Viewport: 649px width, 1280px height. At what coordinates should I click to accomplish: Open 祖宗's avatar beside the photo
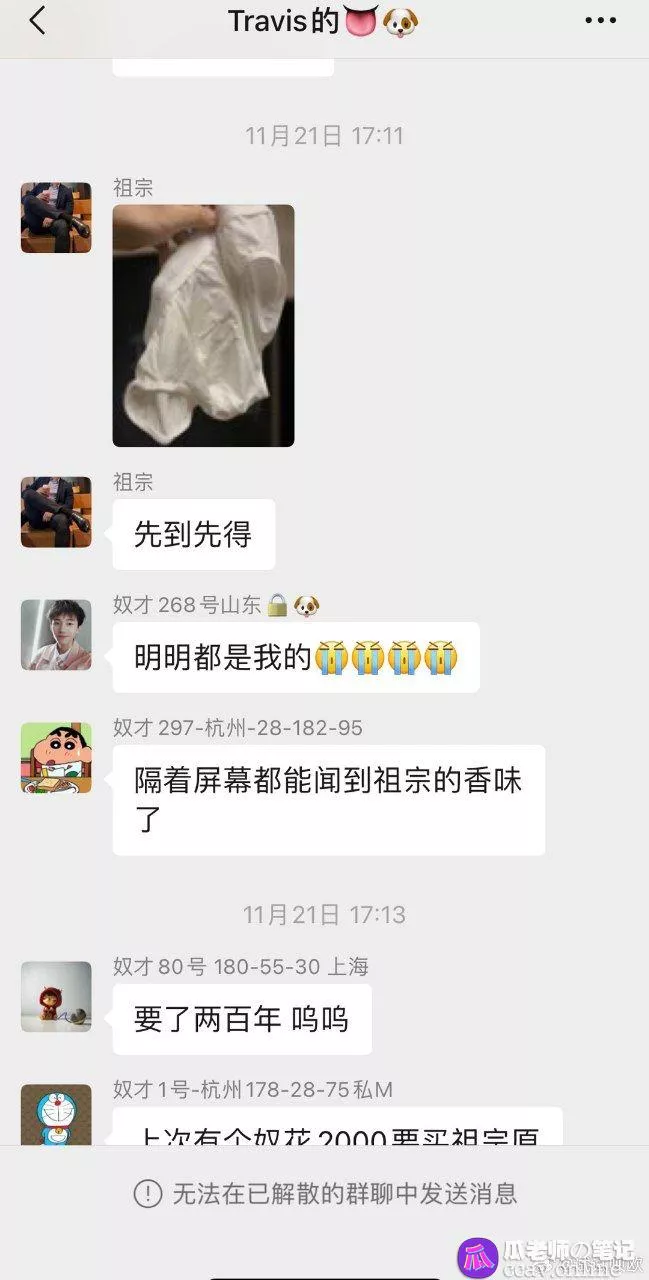(56, 217)
